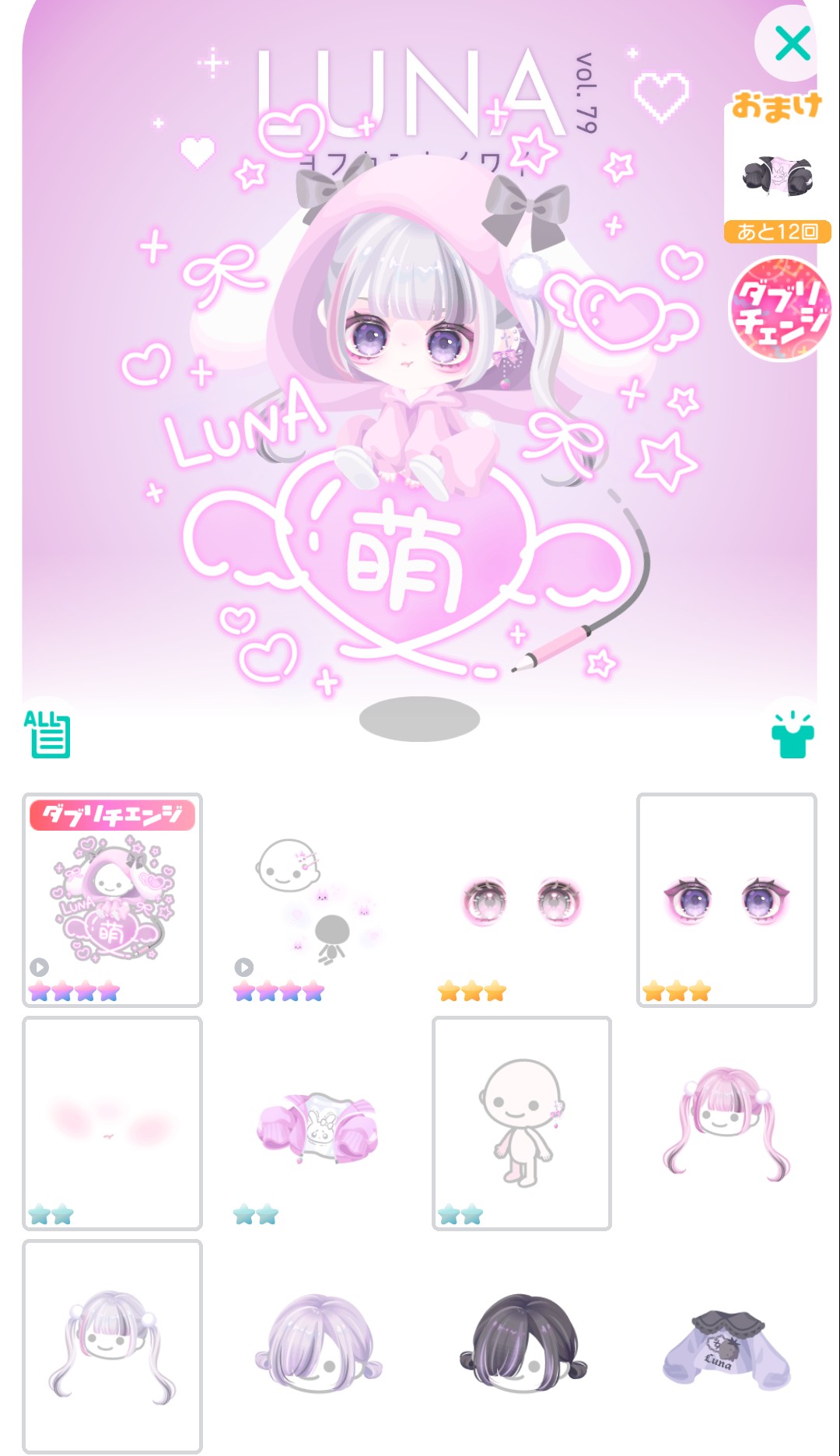This screenshot has width=840, height=1456.
Task: Tap the green try-on shirt icon
Action: (x=792, y=735)
